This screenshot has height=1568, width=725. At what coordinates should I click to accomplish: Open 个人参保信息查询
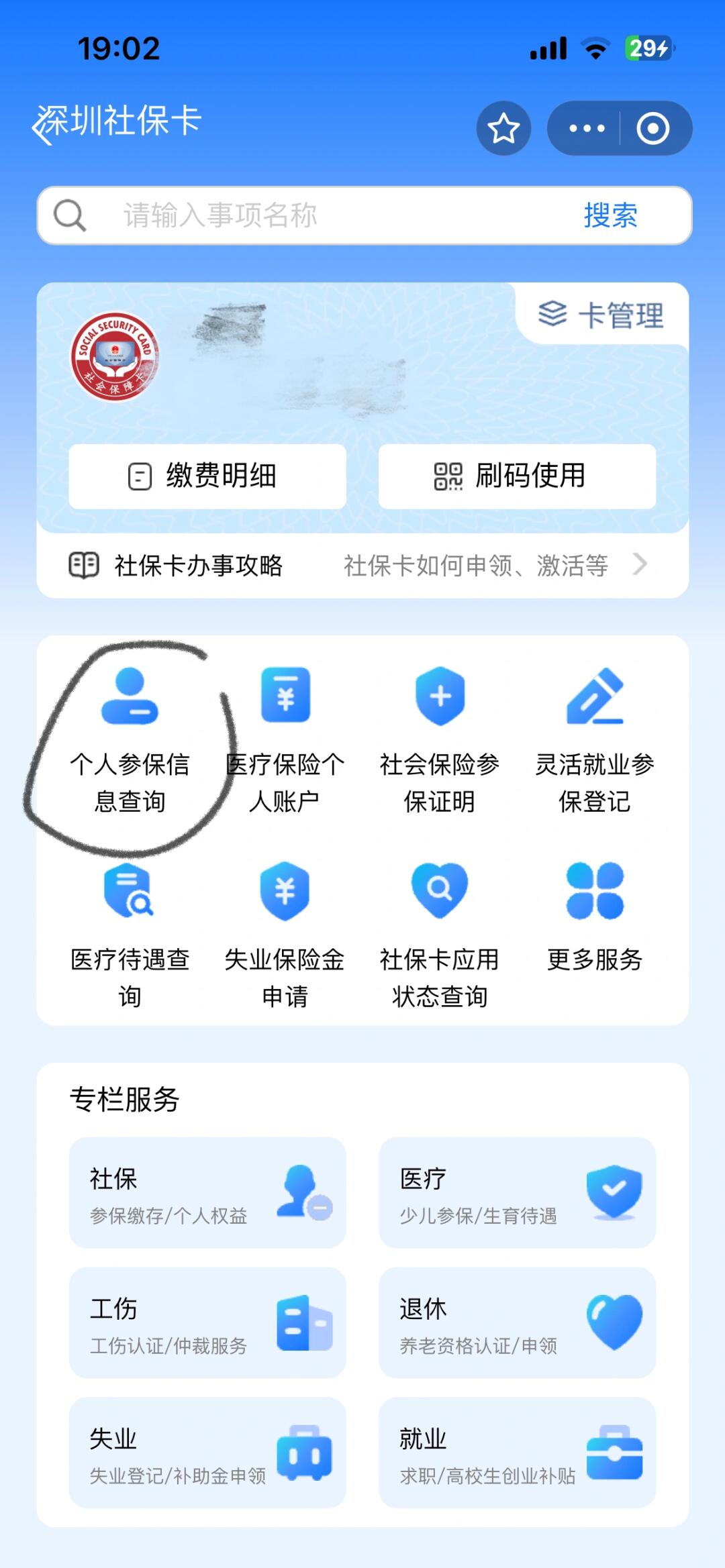pyautogui.click(x=130, y=738)
